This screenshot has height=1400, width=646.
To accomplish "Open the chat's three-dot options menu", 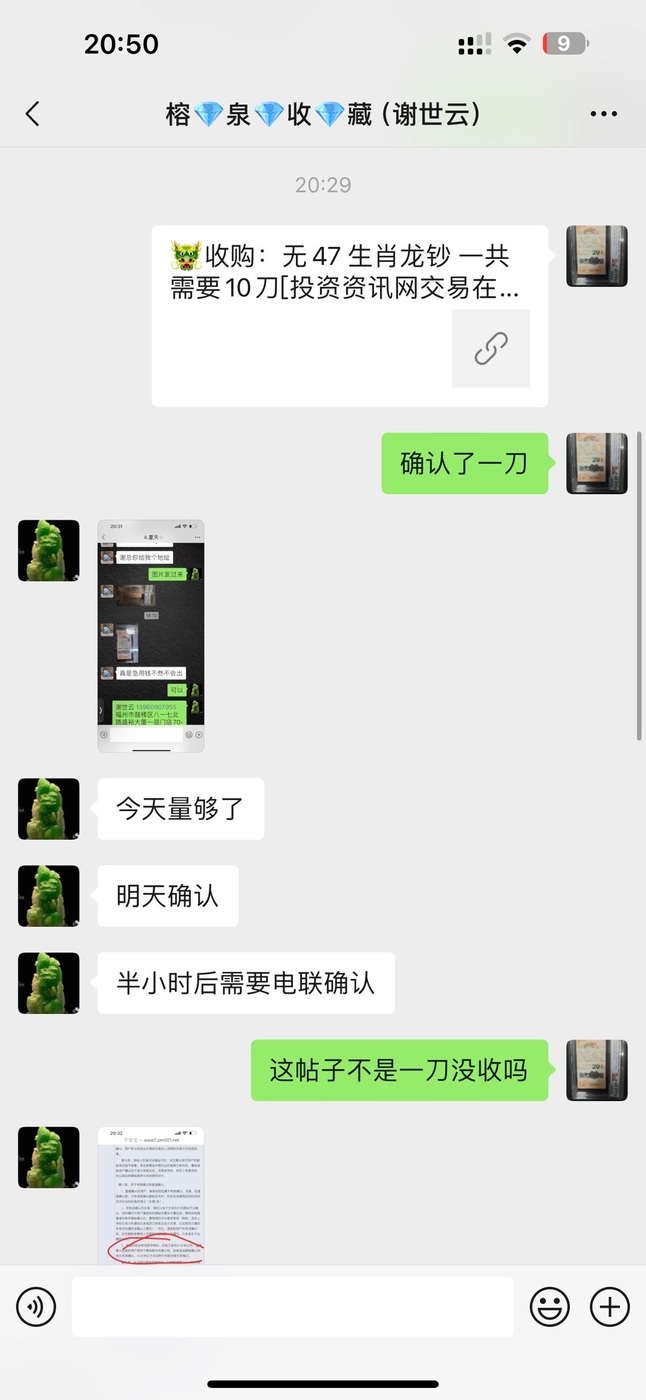I will coord(604,114).
